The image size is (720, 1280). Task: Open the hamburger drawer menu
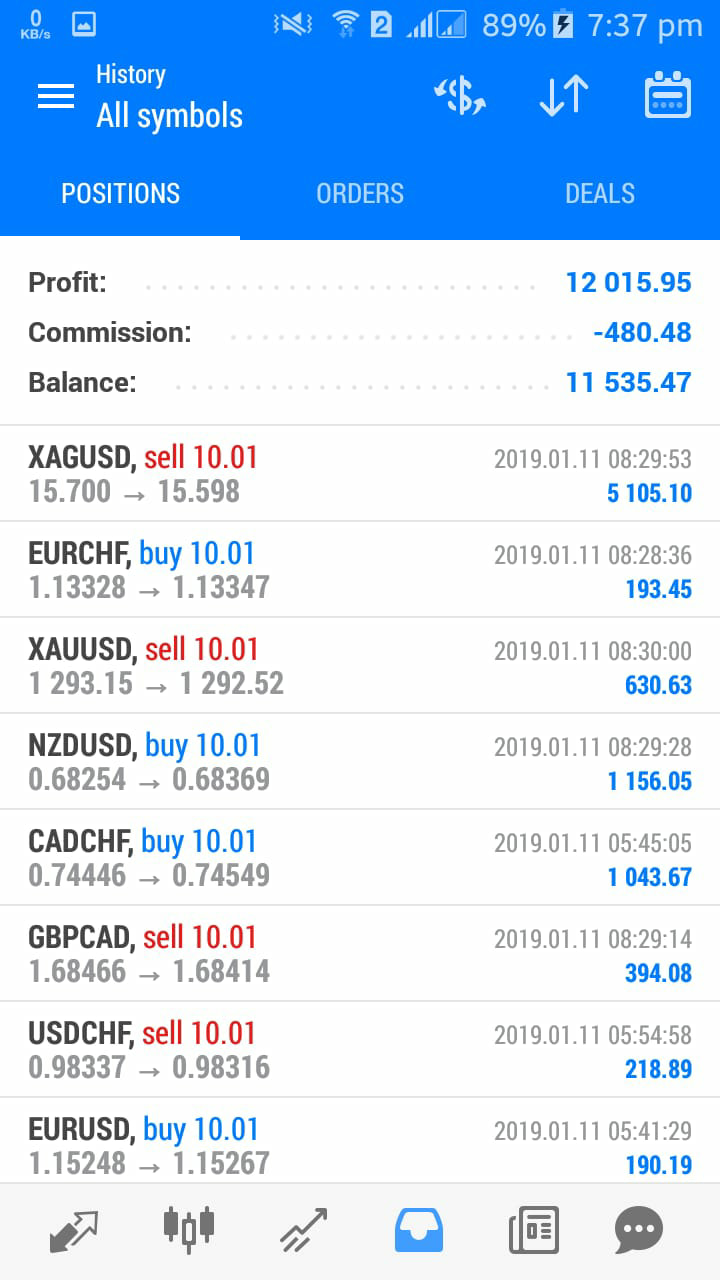coord(56,96)
